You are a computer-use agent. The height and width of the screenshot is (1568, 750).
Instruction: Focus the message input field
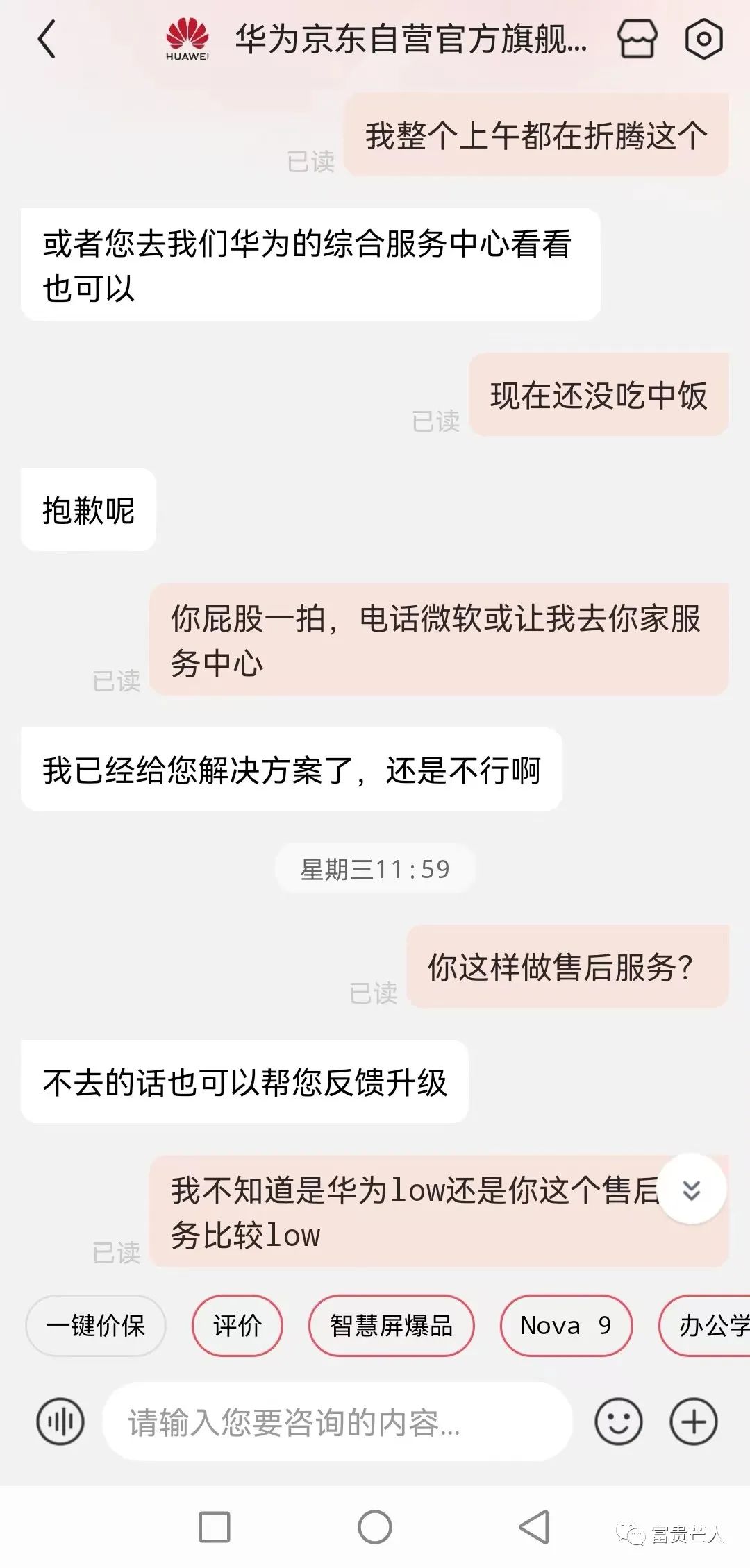pyautogui.click(x=337, y=1422)
